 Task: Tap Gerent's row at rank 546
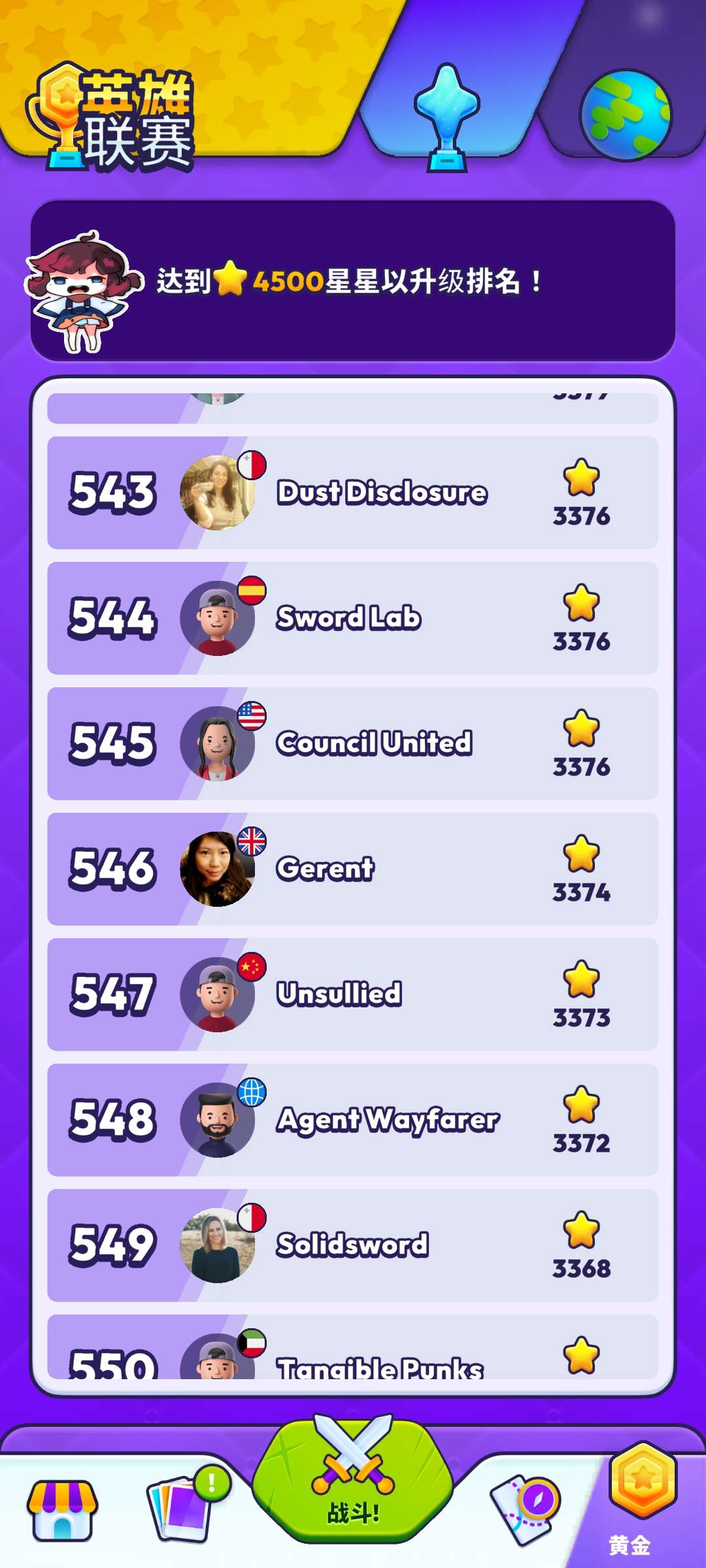click(x=353, y=869)
